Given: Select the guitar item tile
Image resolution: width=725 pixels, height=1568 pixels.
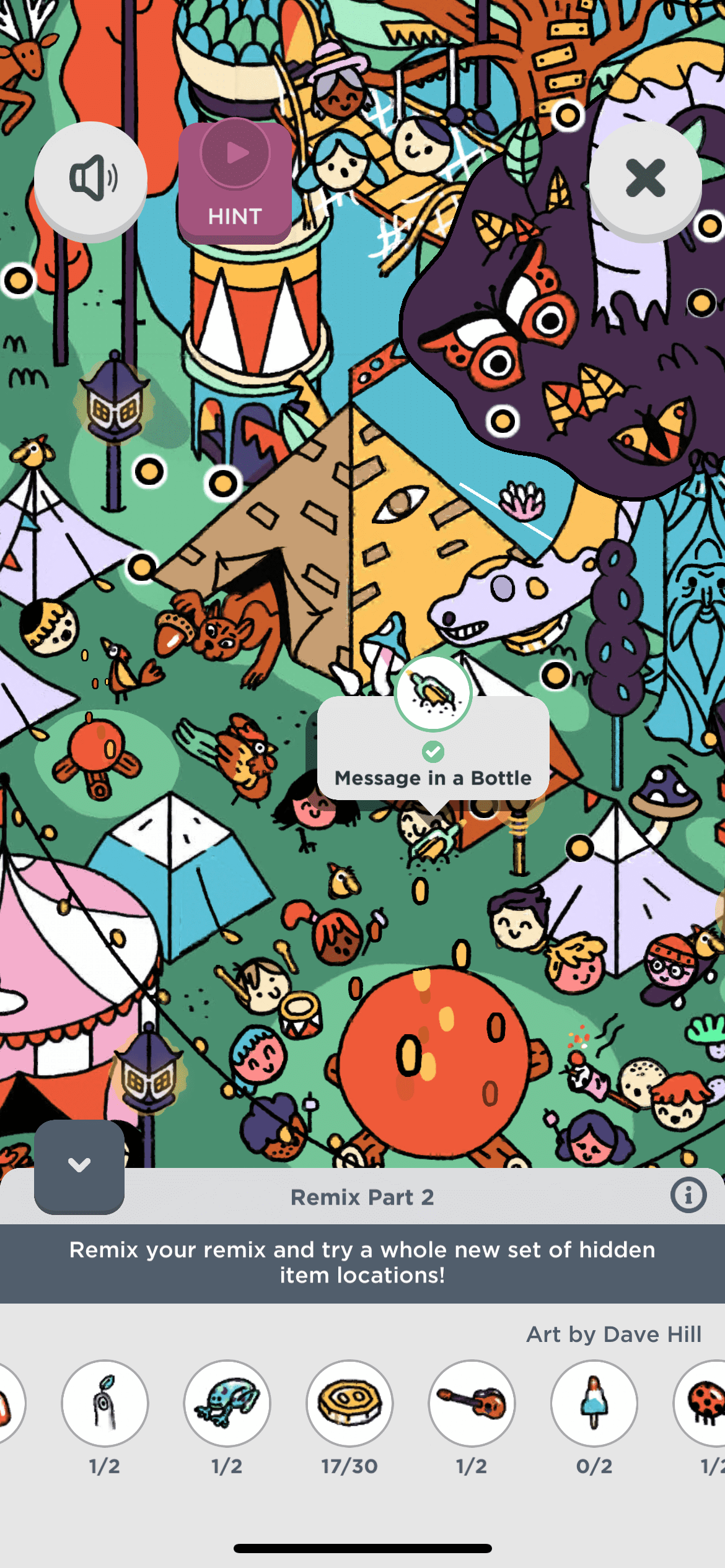Looking at the screenshot, I should (x=472, y=1403).
